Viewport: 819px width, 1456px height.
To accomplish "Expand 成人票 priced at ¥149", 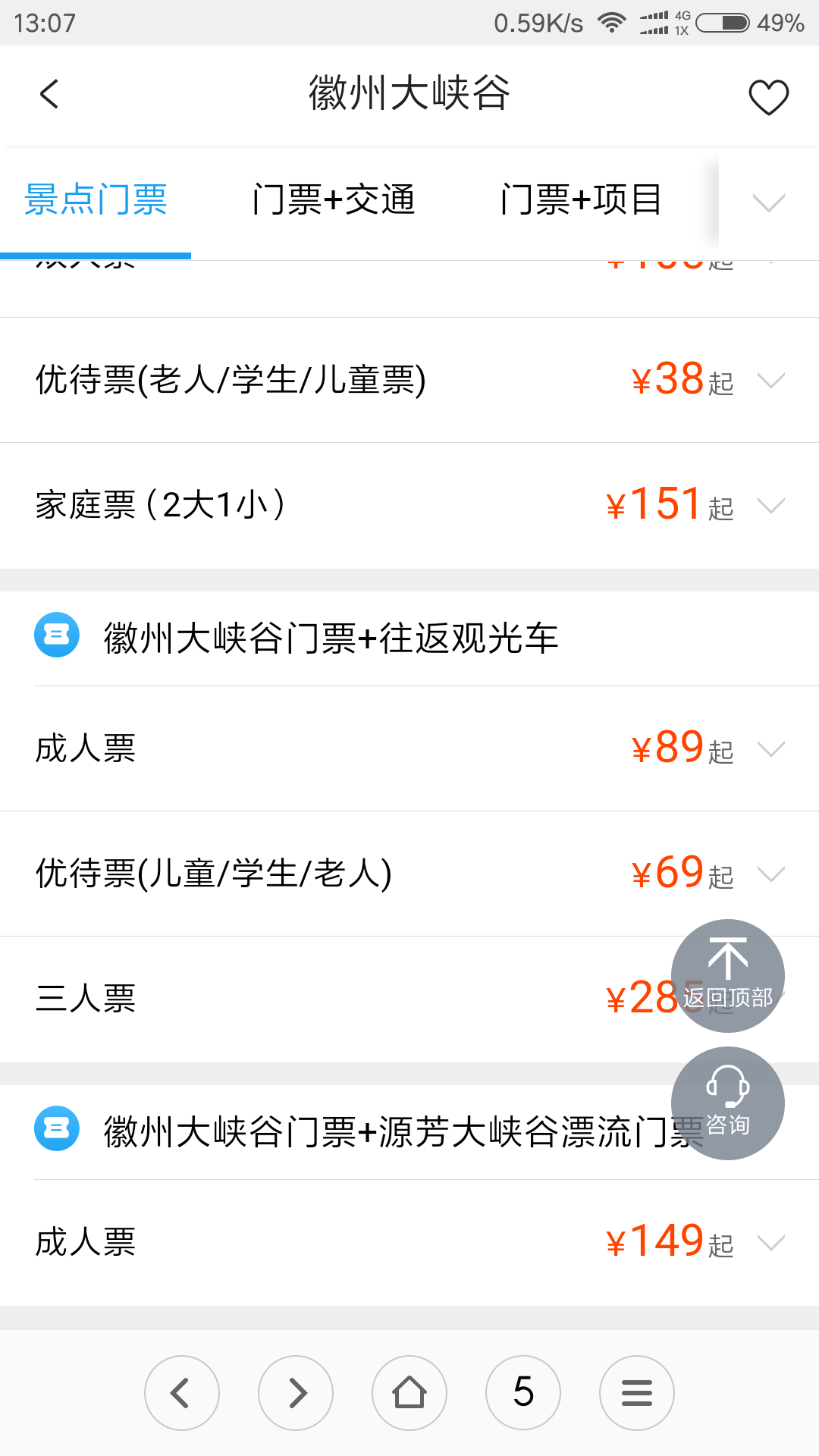I will click(409, 1243).
